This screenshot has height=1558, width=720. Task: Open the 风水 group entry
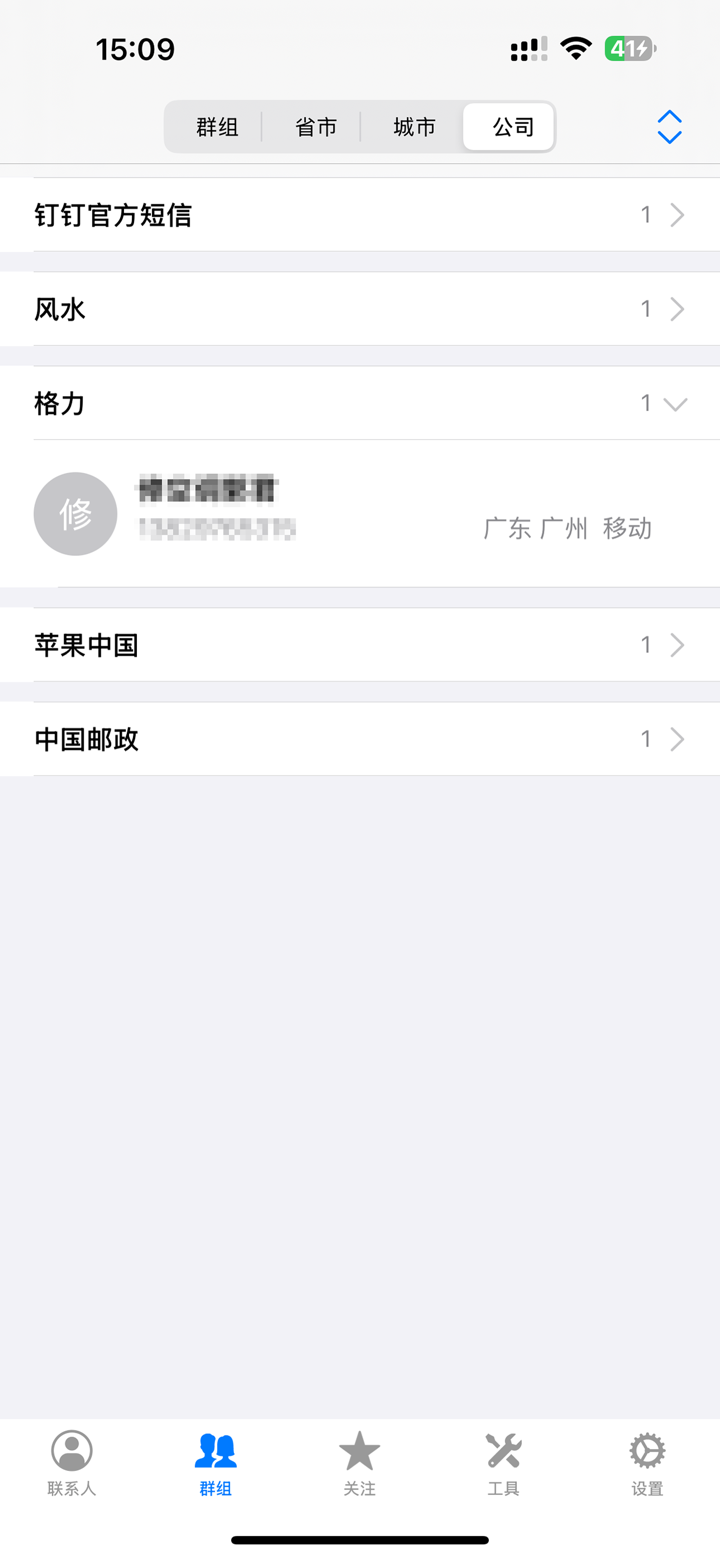360,308
